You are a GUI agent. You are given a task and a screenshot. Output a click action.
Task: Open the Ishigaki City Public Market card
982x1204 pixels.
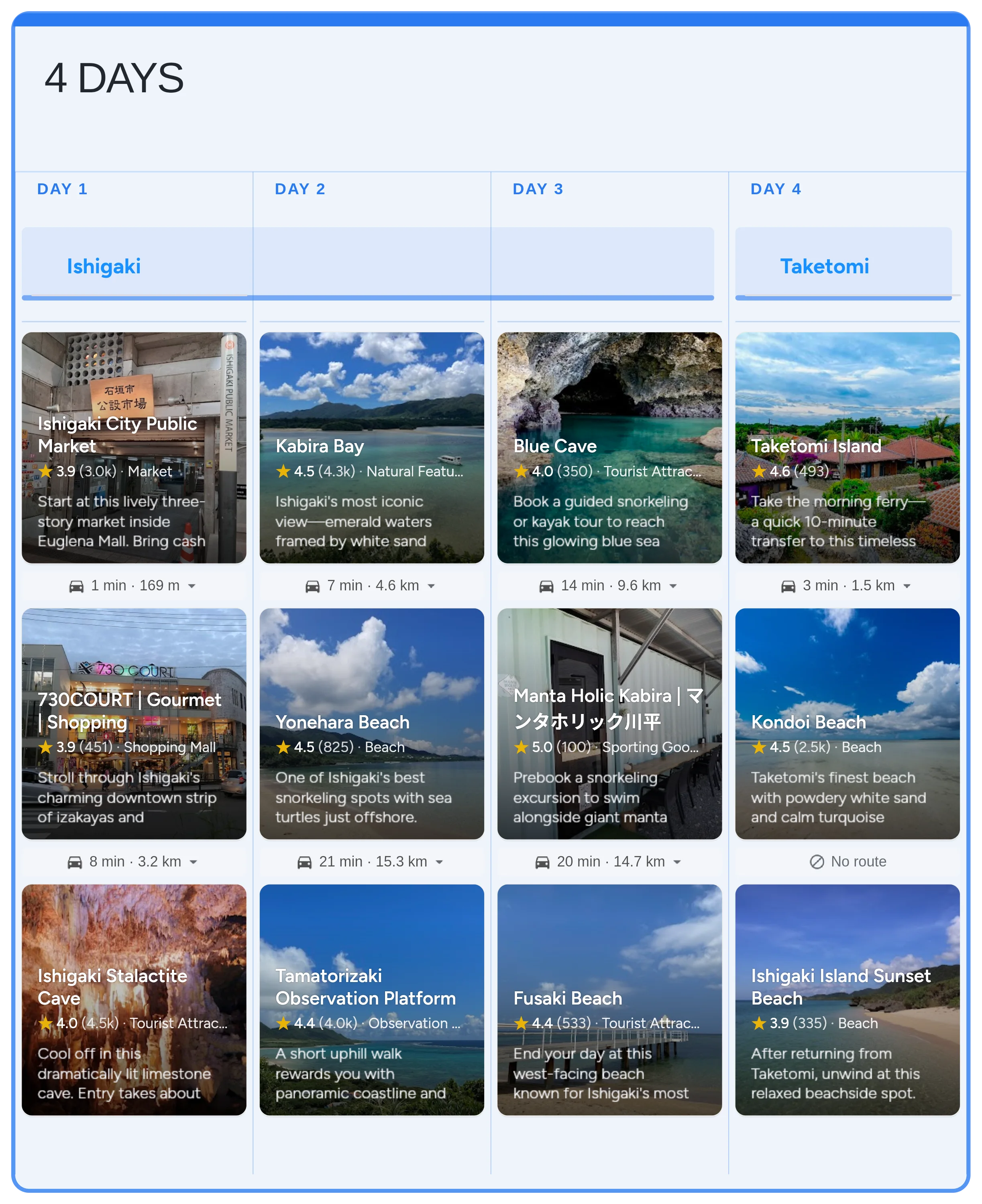click(x=134, y=447)
